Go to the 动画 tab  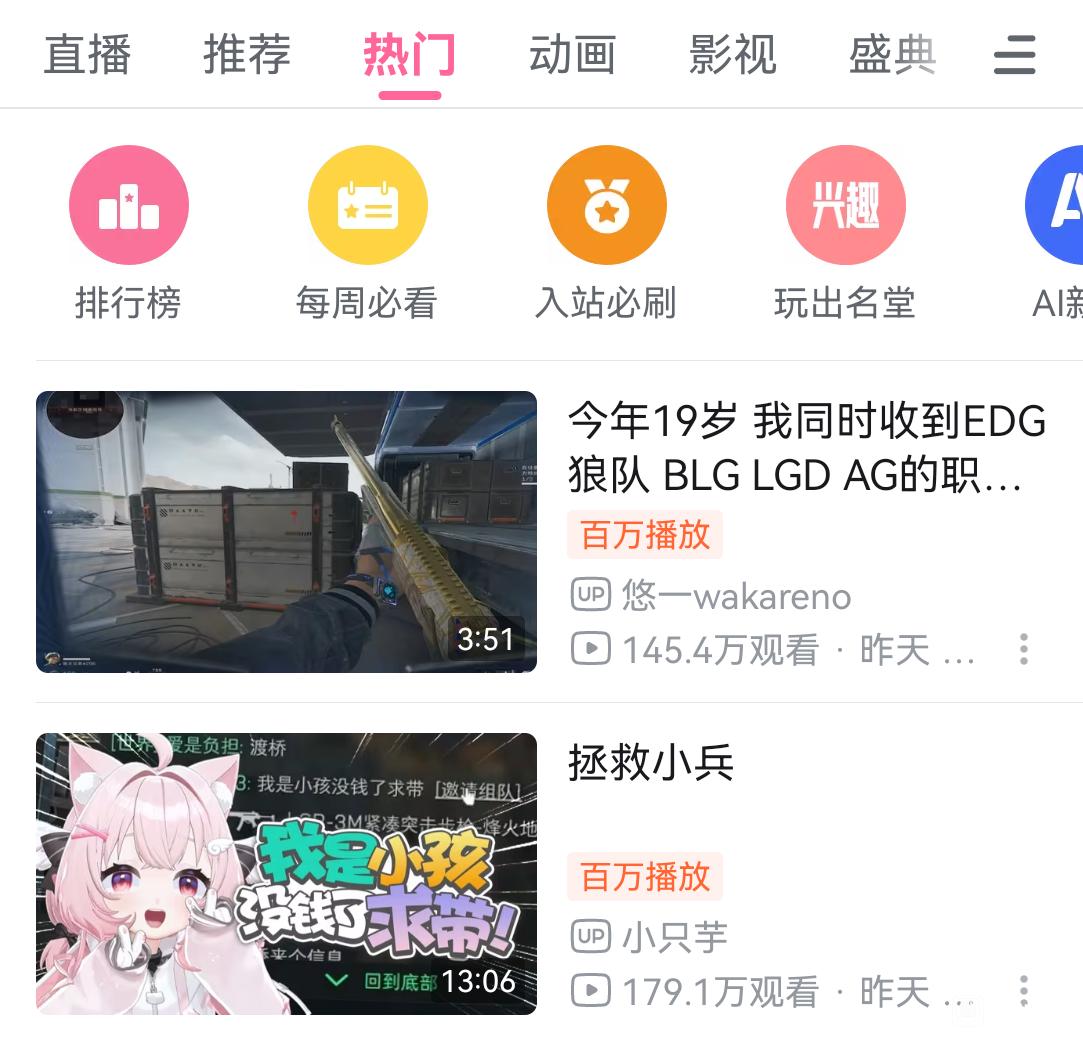point(572,54)
